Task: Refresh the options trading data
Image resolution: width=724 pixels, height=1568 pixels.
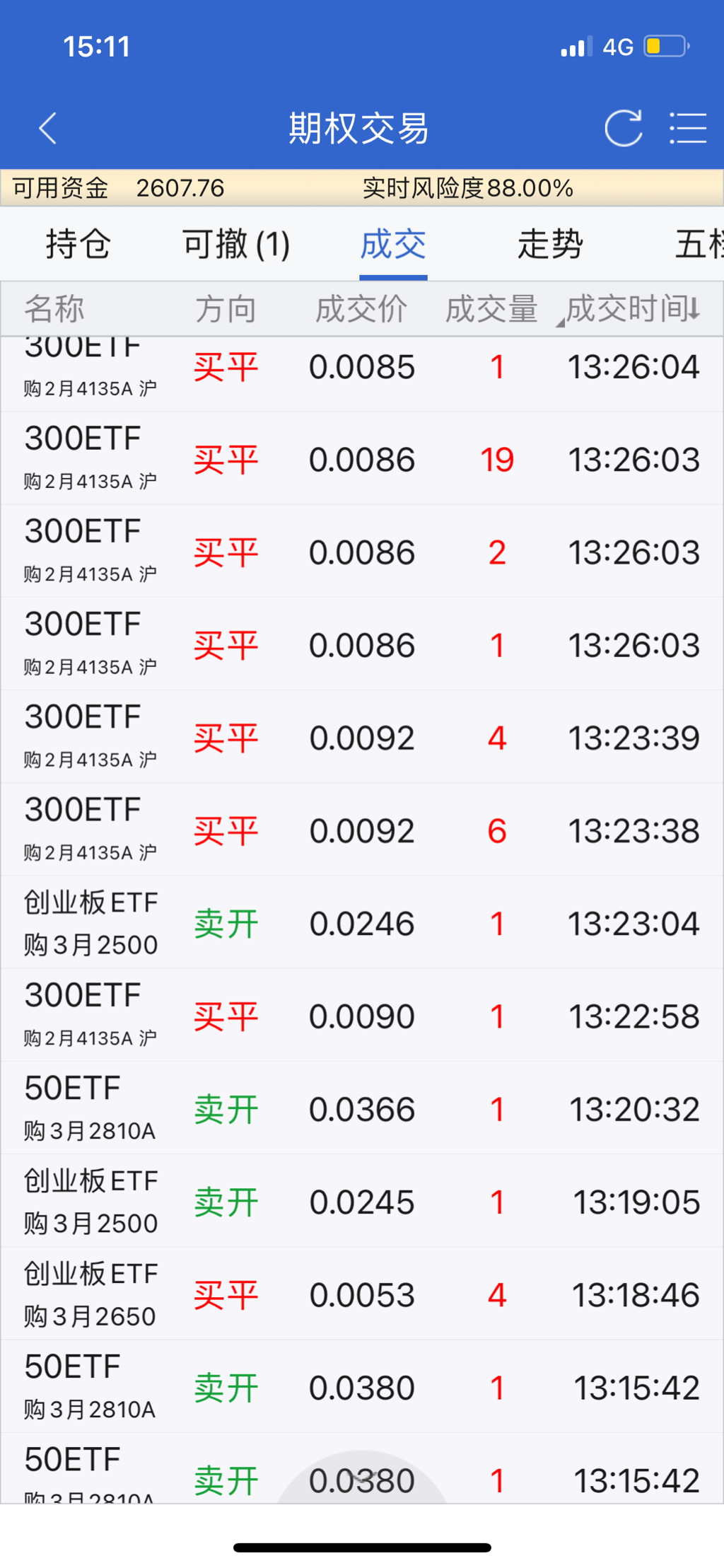Action: click(623, 129)
